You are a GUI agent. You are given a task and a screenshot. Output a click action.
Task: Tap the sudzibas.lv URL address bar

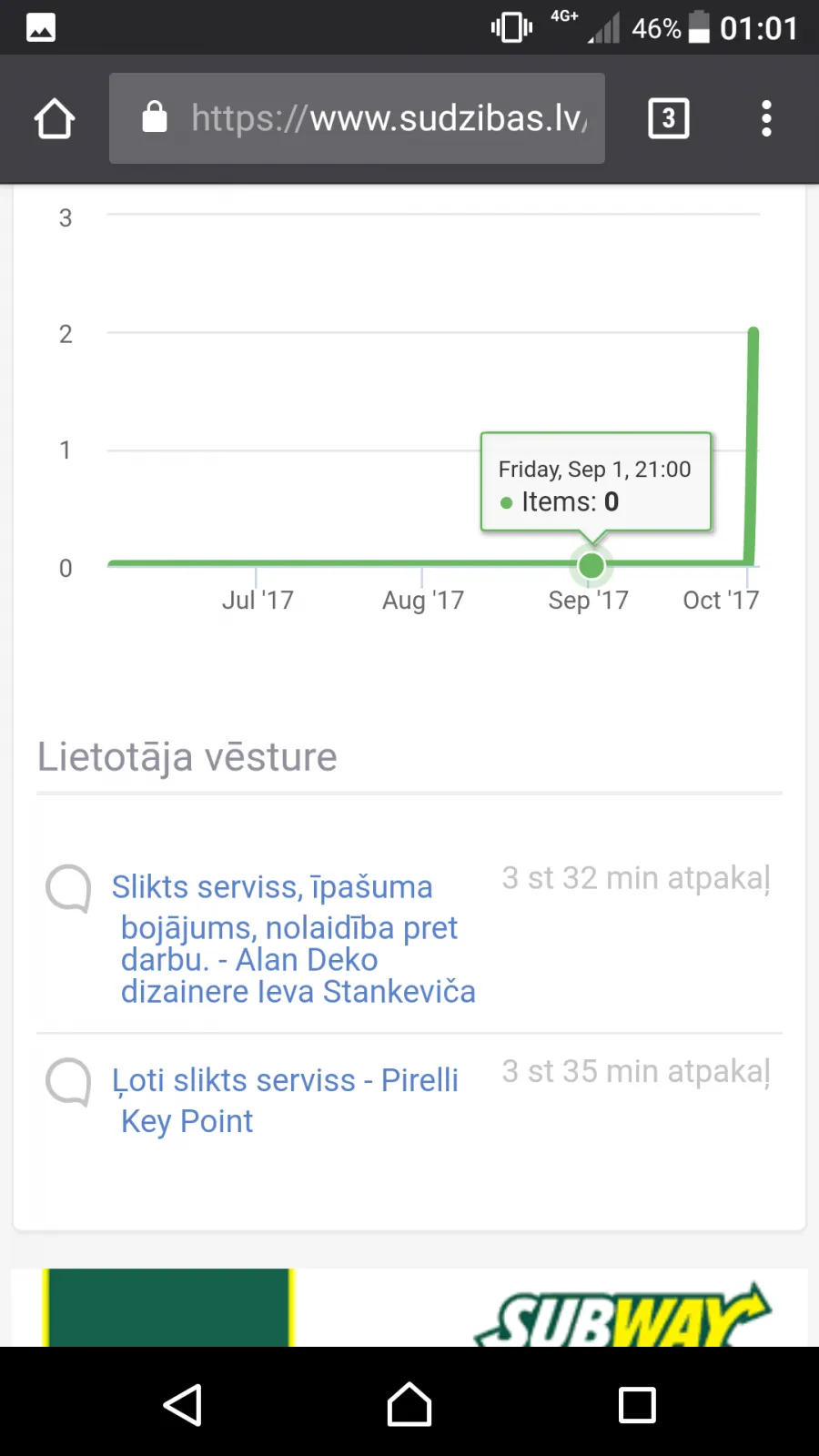point(357,118)
